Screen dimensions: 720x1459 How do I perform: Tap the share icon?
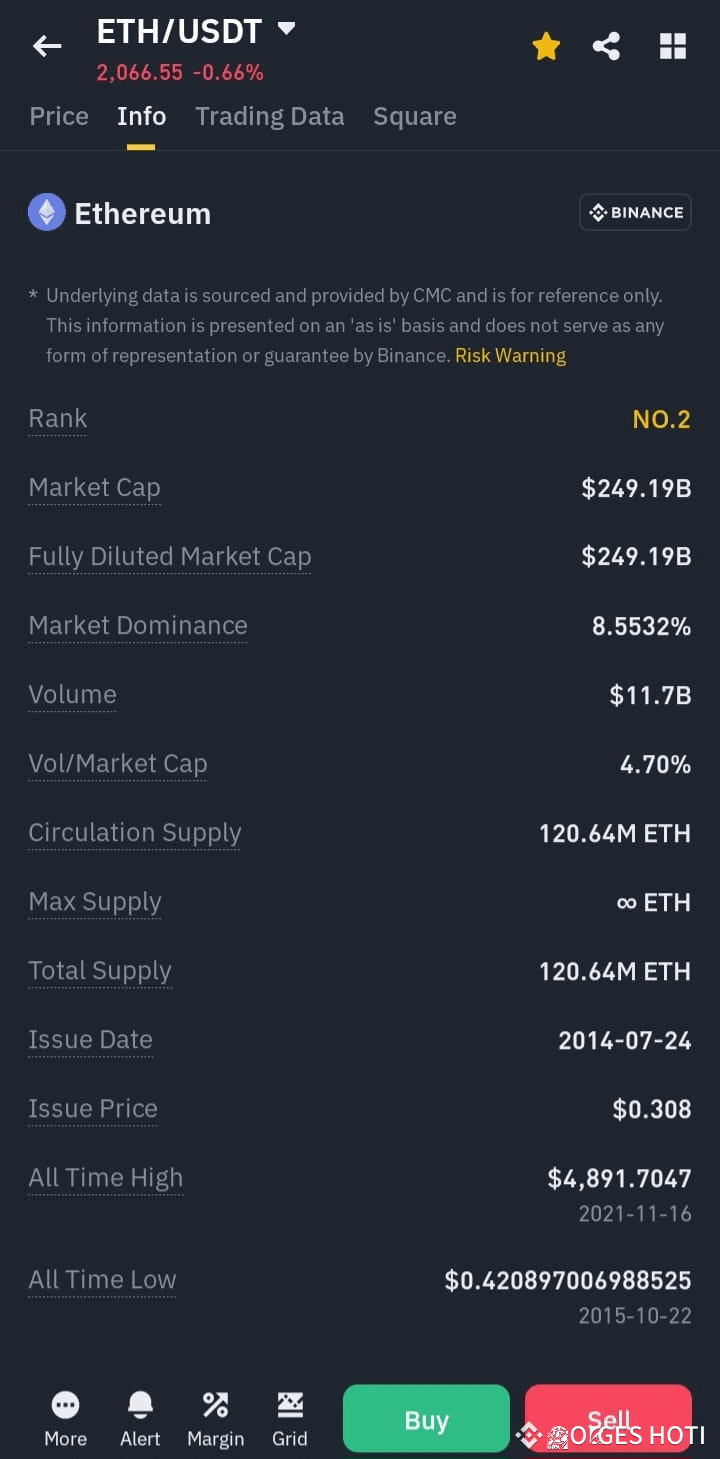pos(606,45)
